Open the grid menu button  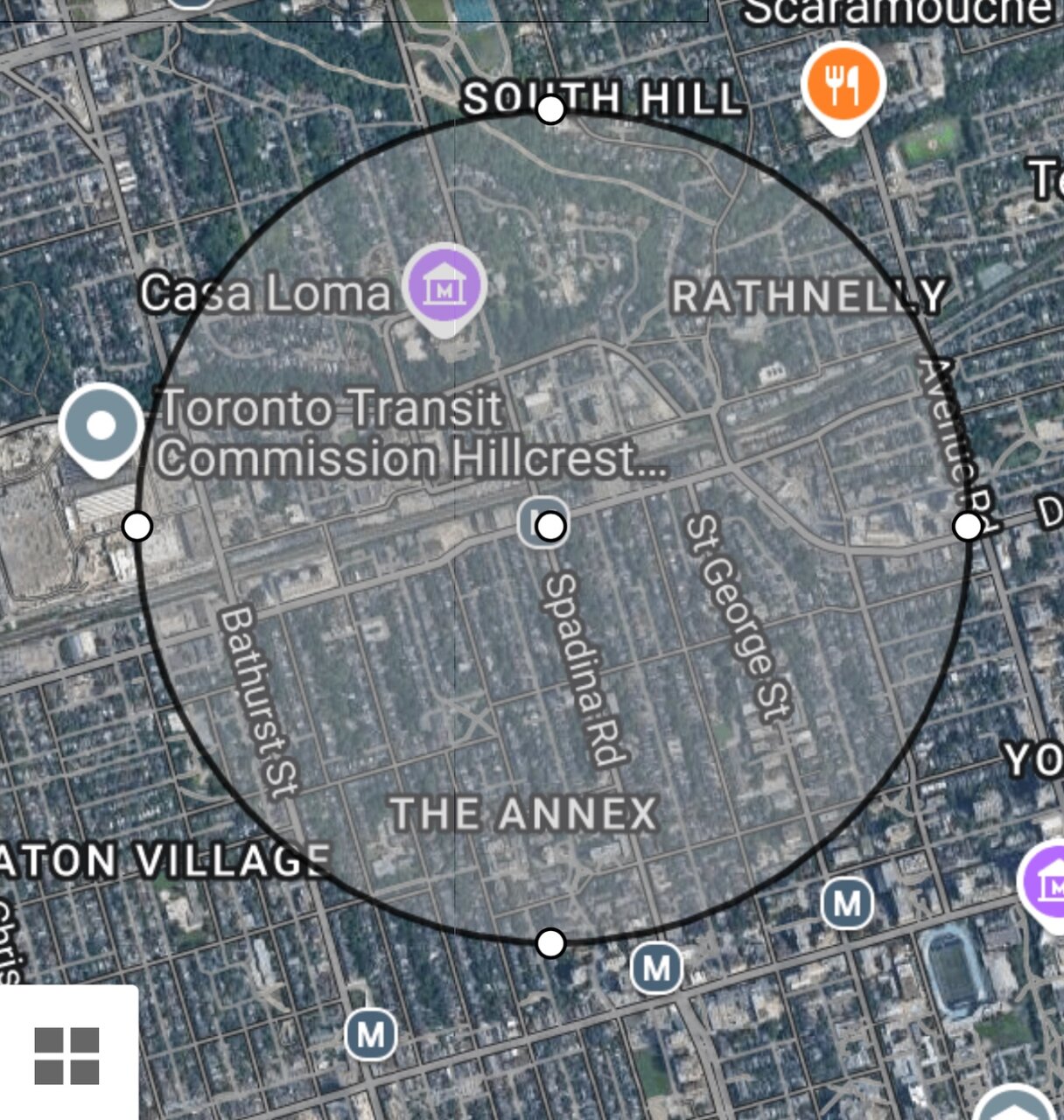point(66,1055)
